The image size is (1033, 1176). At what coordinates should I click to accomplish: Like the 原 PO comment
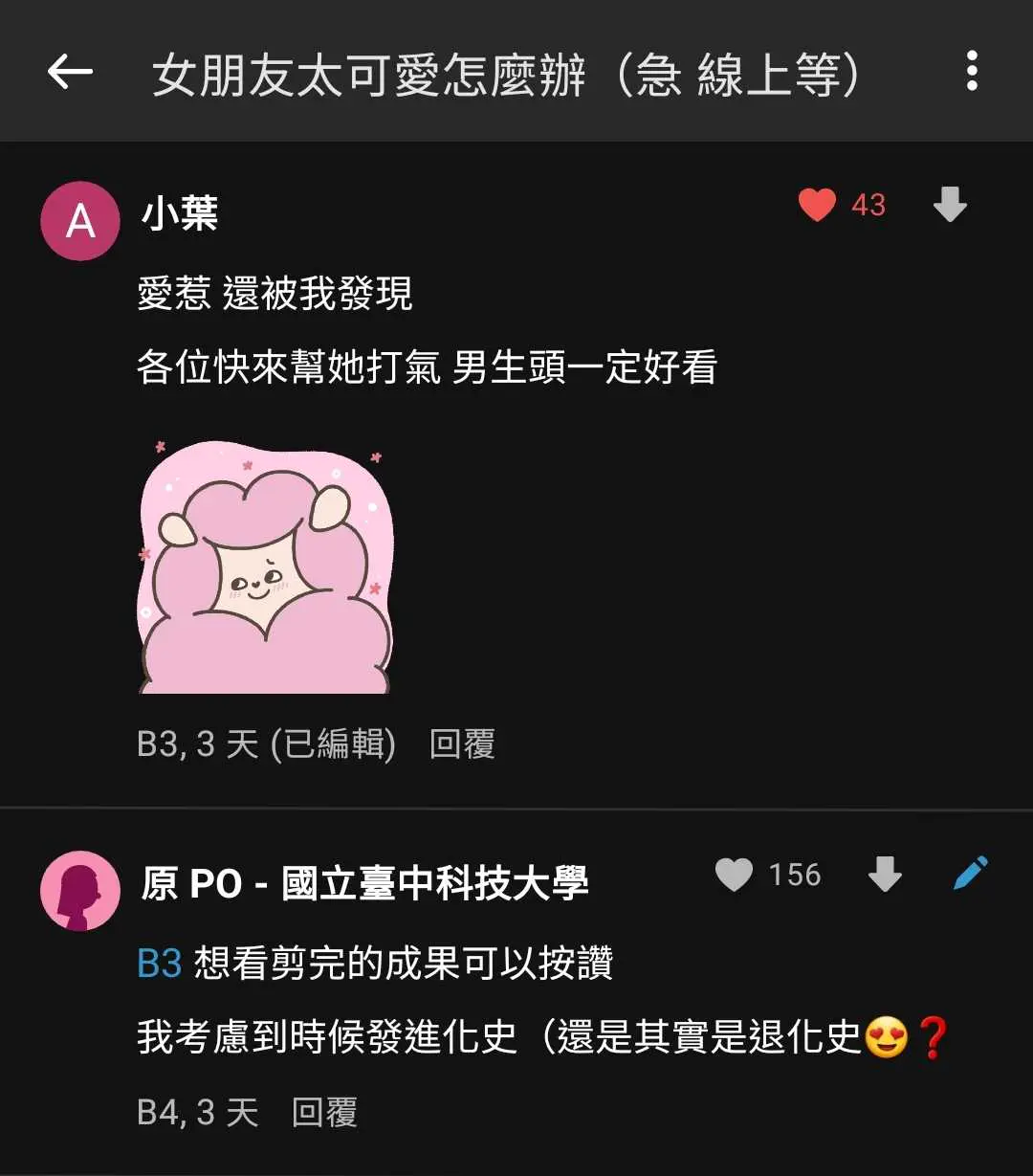pyautogui.click(x=735, y=875)
